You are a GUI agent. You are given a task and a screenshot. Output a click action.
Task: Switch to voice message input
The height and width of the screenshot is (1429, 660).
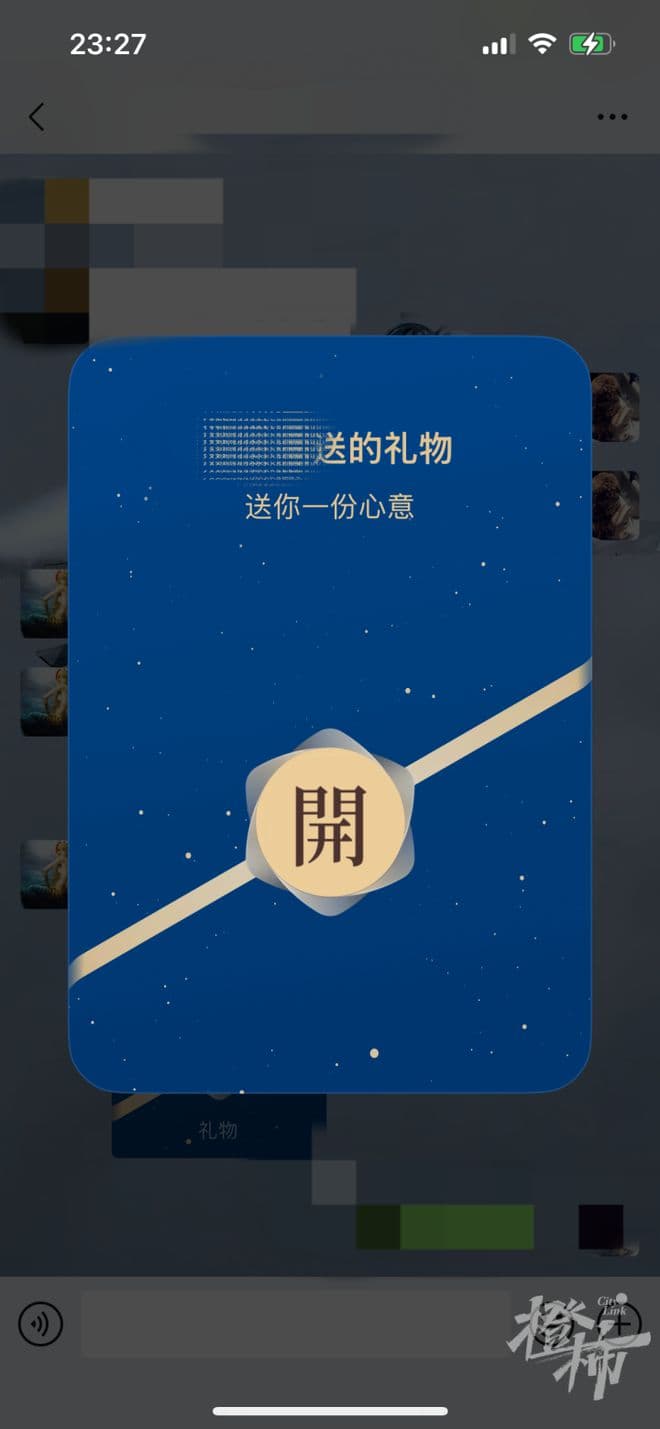pyautogui.click(x=41, y=1324)
